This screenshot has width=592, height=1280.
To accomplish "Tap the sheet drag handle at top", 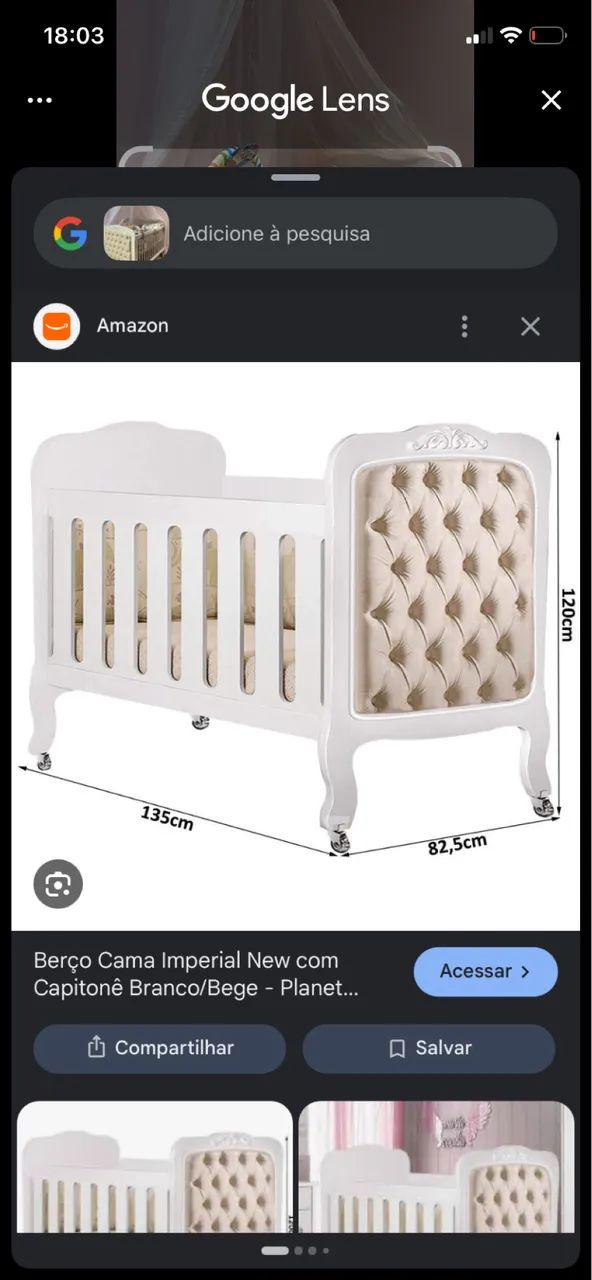I will (296, 178).
